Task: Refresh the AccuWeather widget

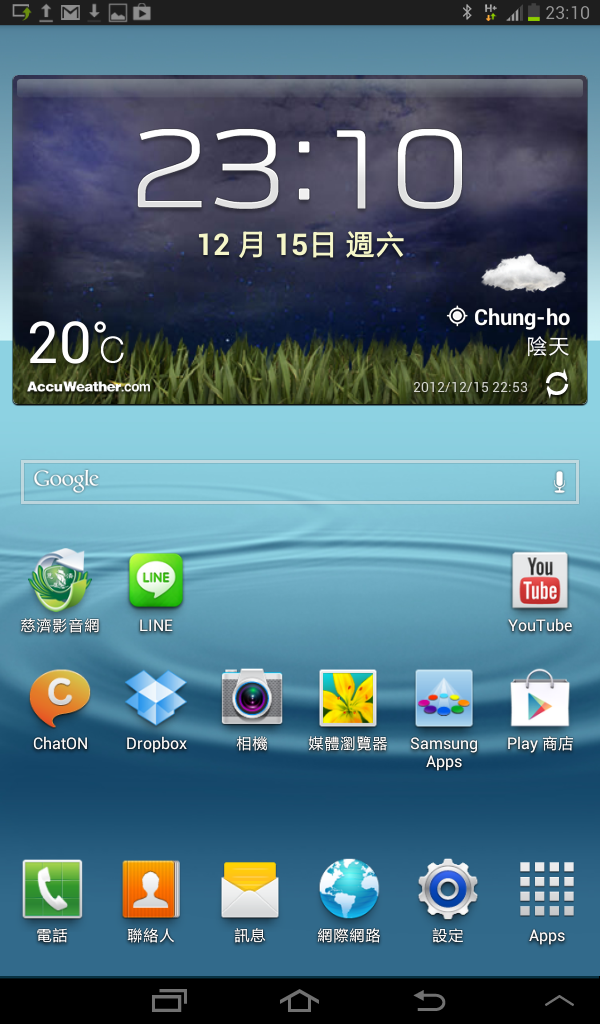Action: coord(557,384)
